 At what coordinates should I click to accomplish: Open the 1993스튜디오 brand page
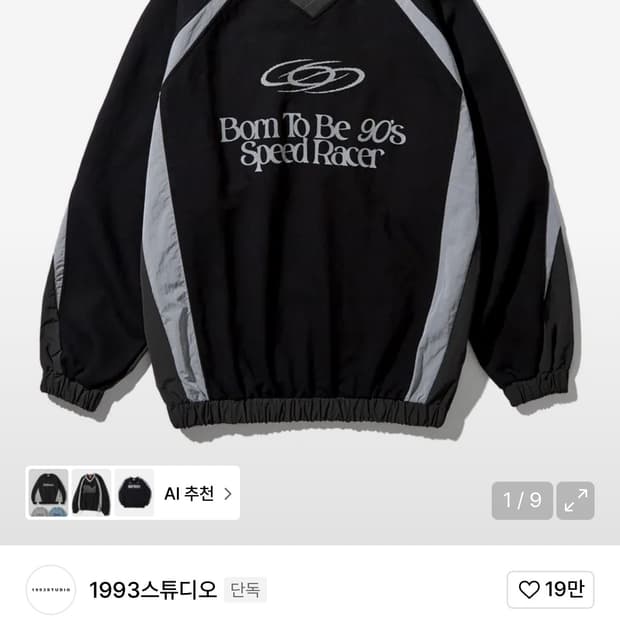[x=153, y=590]
